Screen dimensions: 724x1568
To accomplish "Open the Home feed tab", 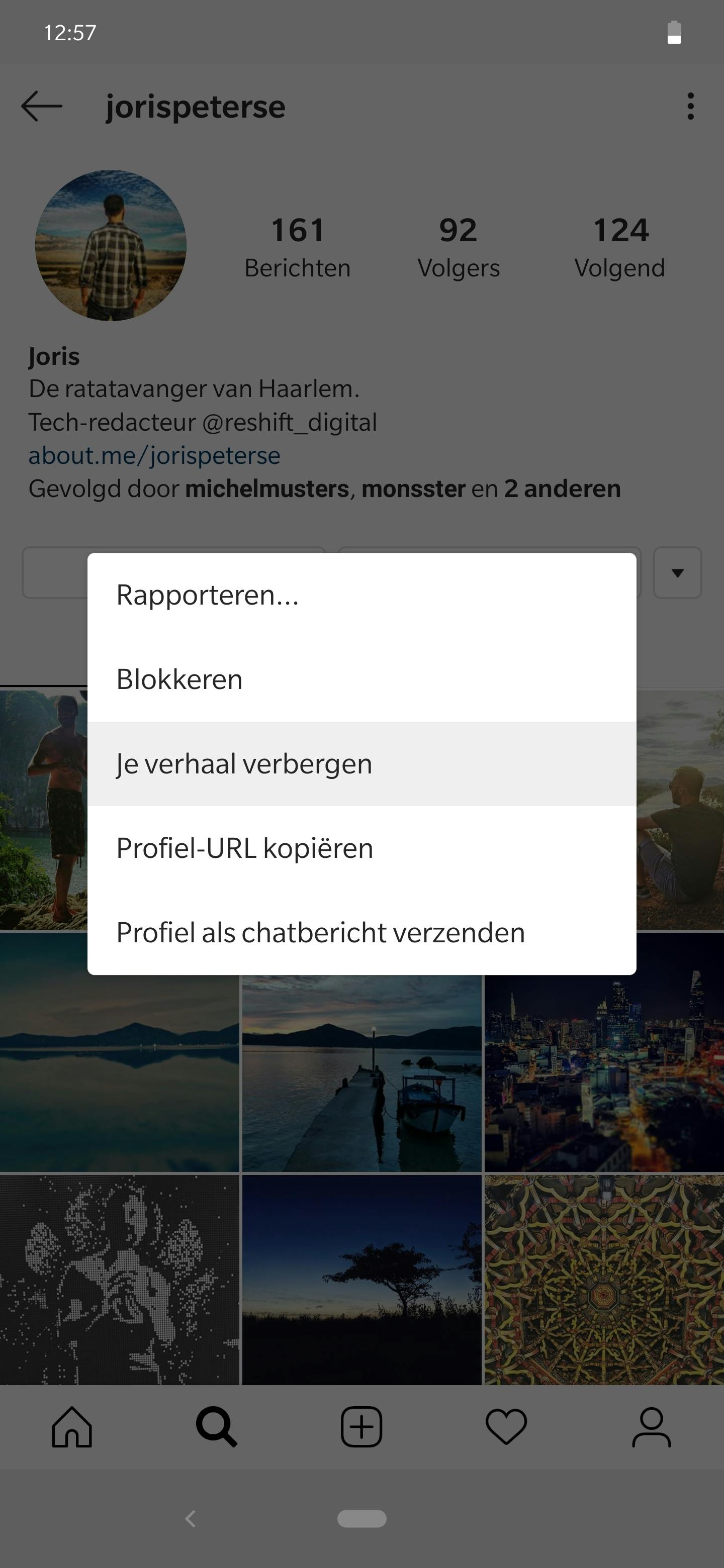I will pos(72,1427).
